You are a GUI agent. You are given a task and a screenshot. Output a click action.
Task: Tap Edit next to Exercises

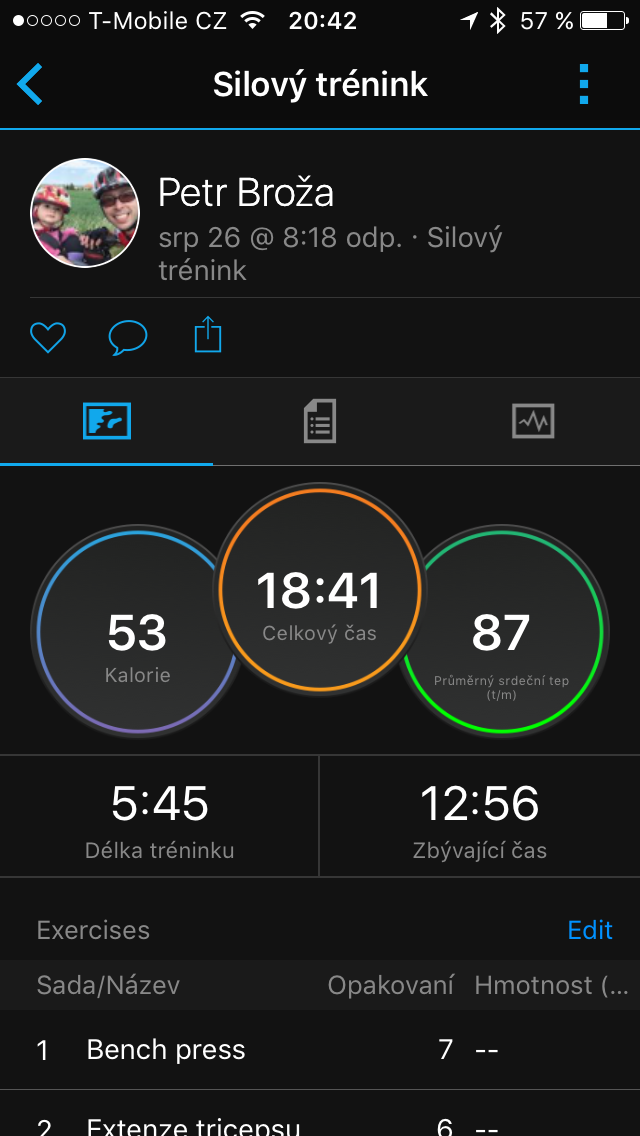589,930
